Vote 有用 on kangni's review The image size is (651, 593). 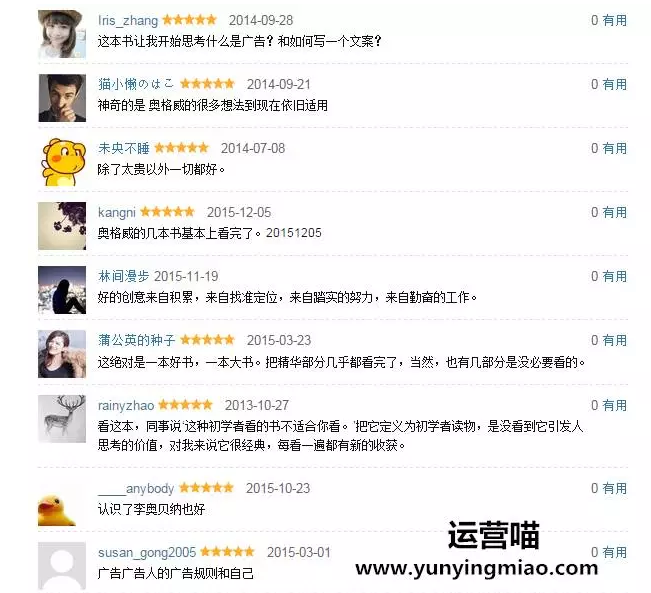point(614,212)
